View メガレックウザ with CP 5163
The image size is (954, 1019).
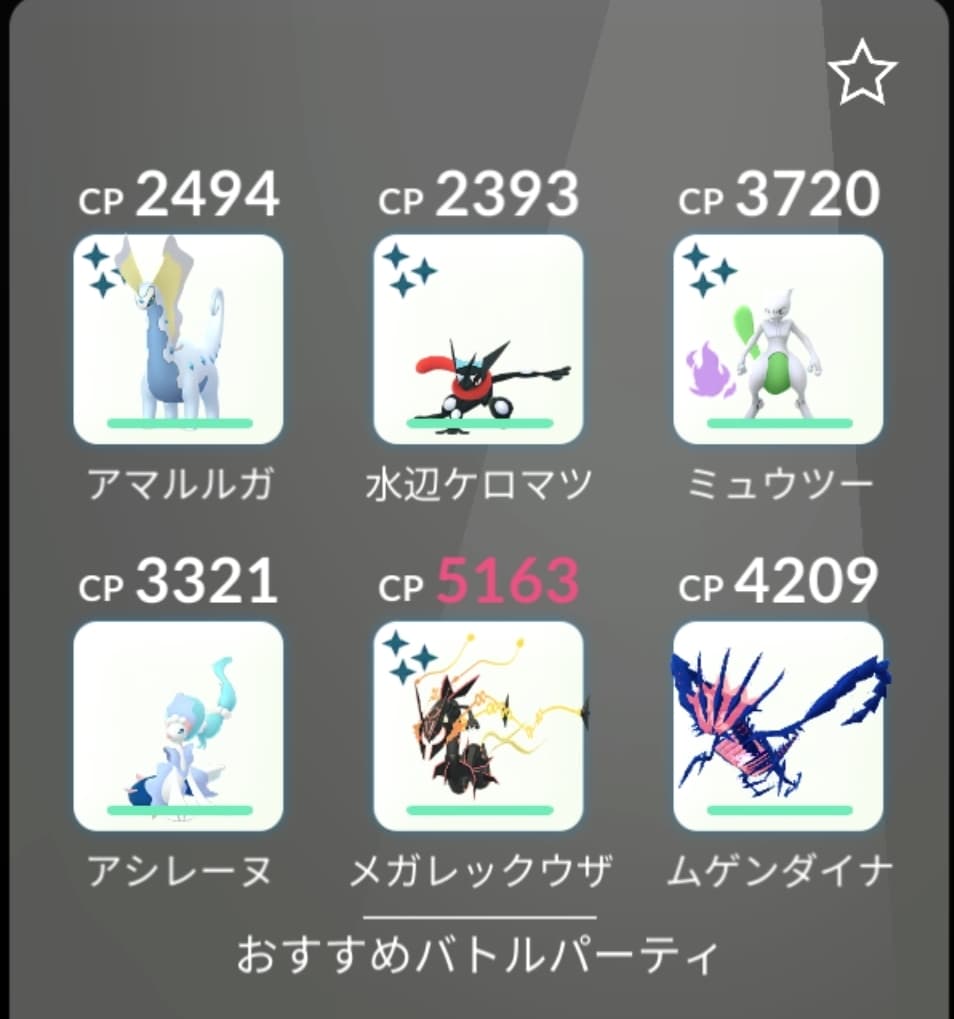pos(478,726)
